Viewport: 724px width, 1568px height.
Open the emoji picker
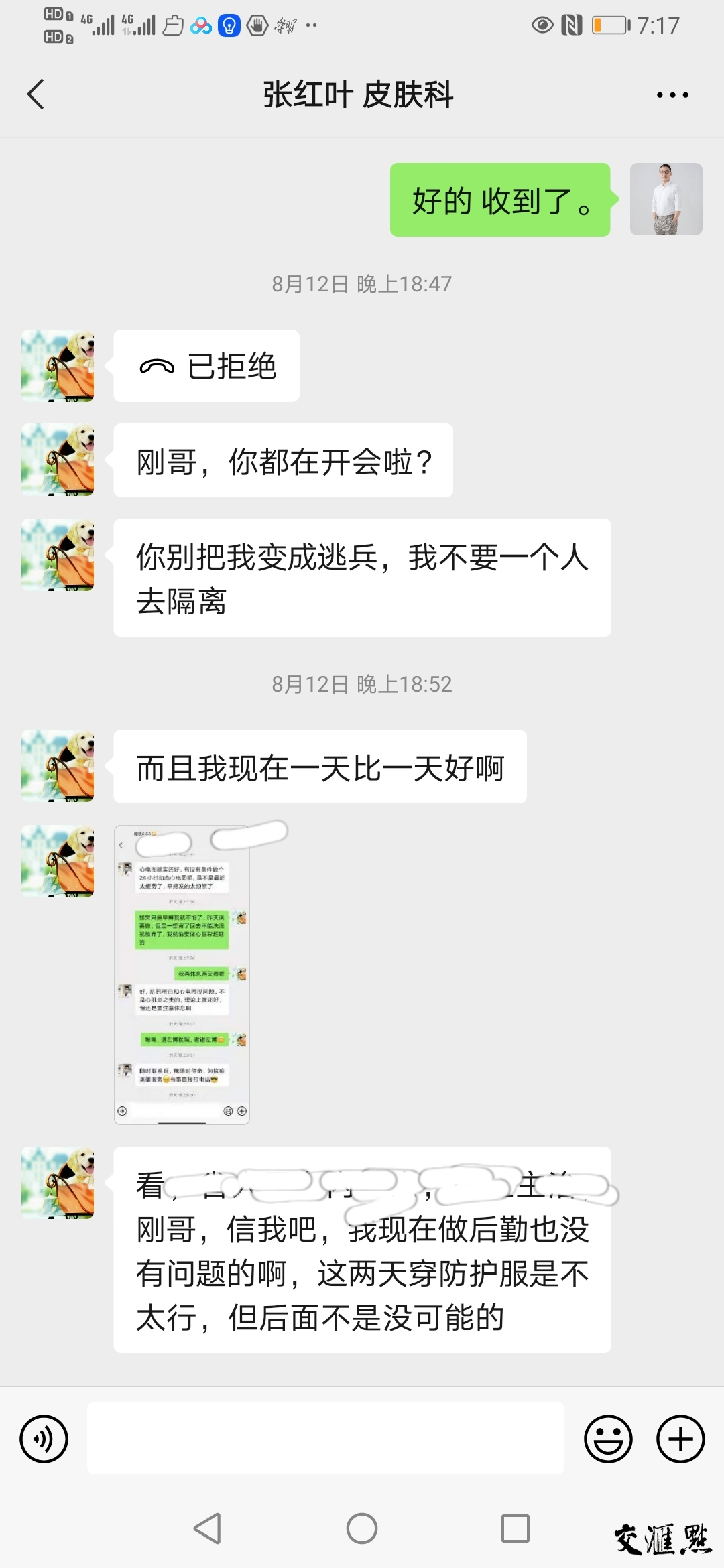point(608,1439)
